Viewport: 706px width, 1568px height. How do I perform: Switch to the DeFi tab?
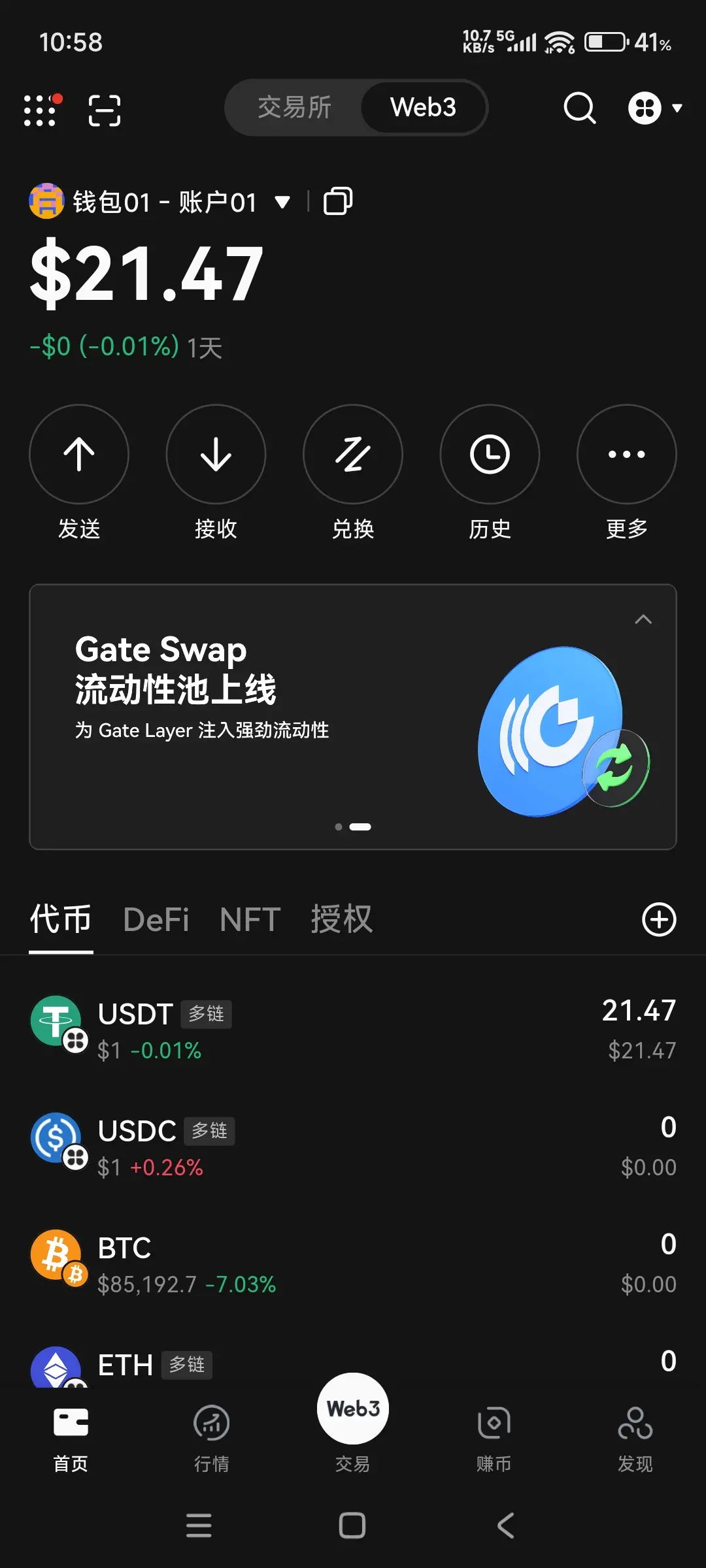click(156, 920)
